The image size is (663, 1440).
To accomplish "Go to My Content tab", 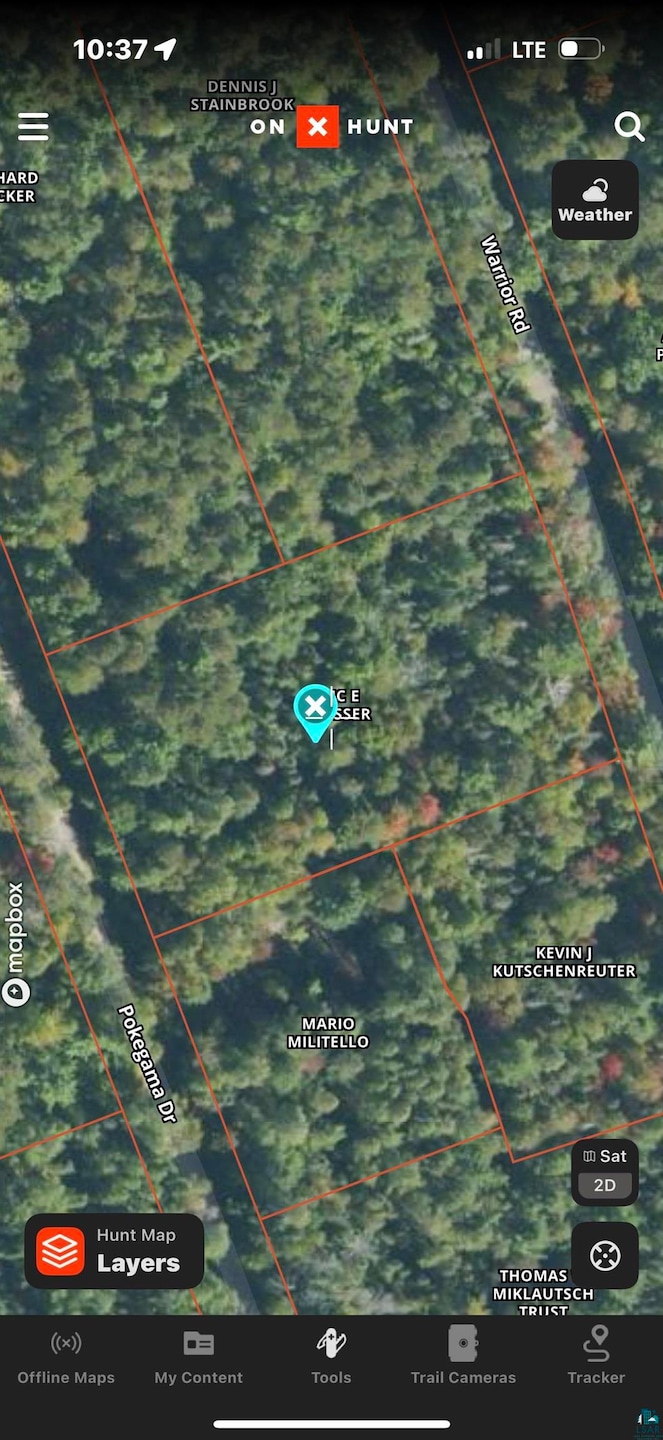I will [198, 1357].
